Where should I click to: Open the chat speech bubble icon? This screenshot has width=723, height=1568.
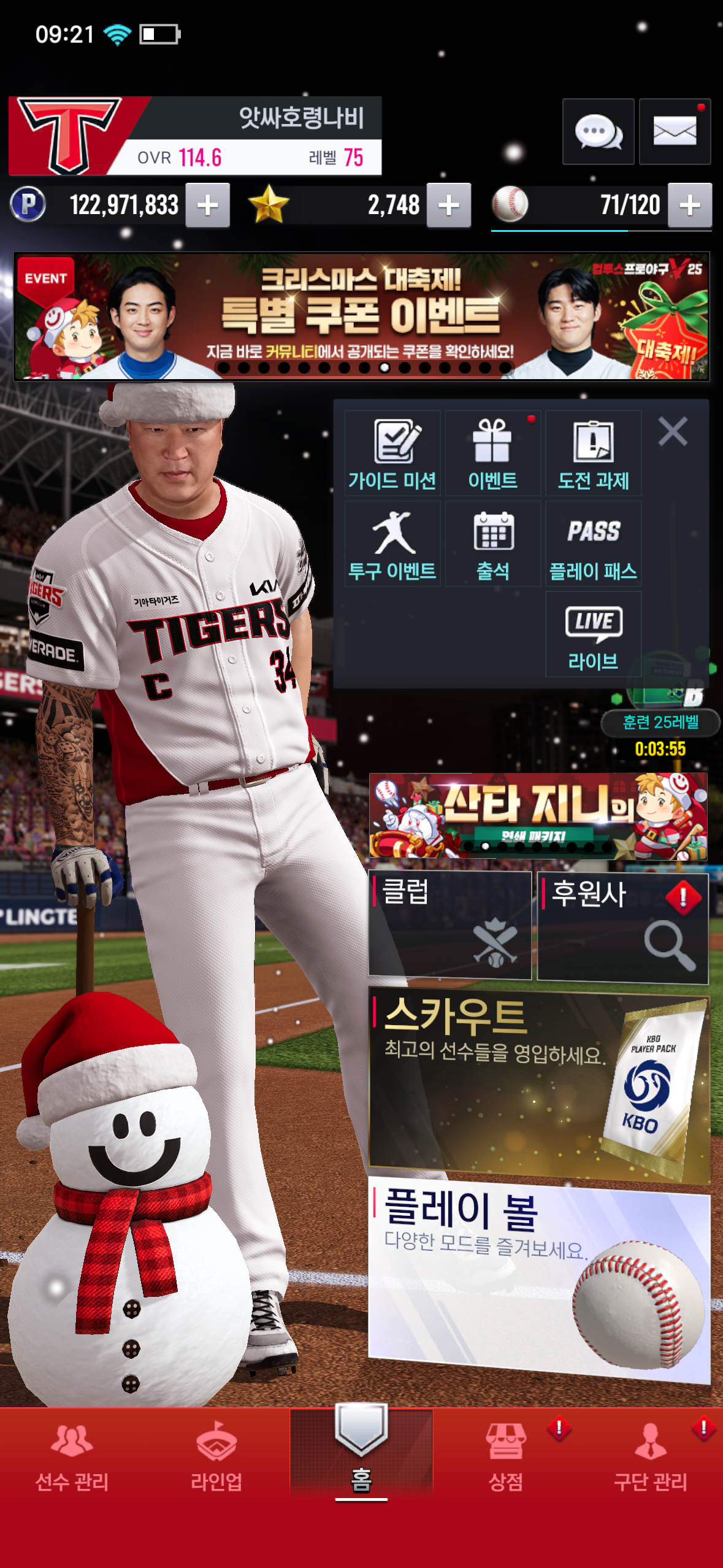pyautogui.click(x=598, y=131)
